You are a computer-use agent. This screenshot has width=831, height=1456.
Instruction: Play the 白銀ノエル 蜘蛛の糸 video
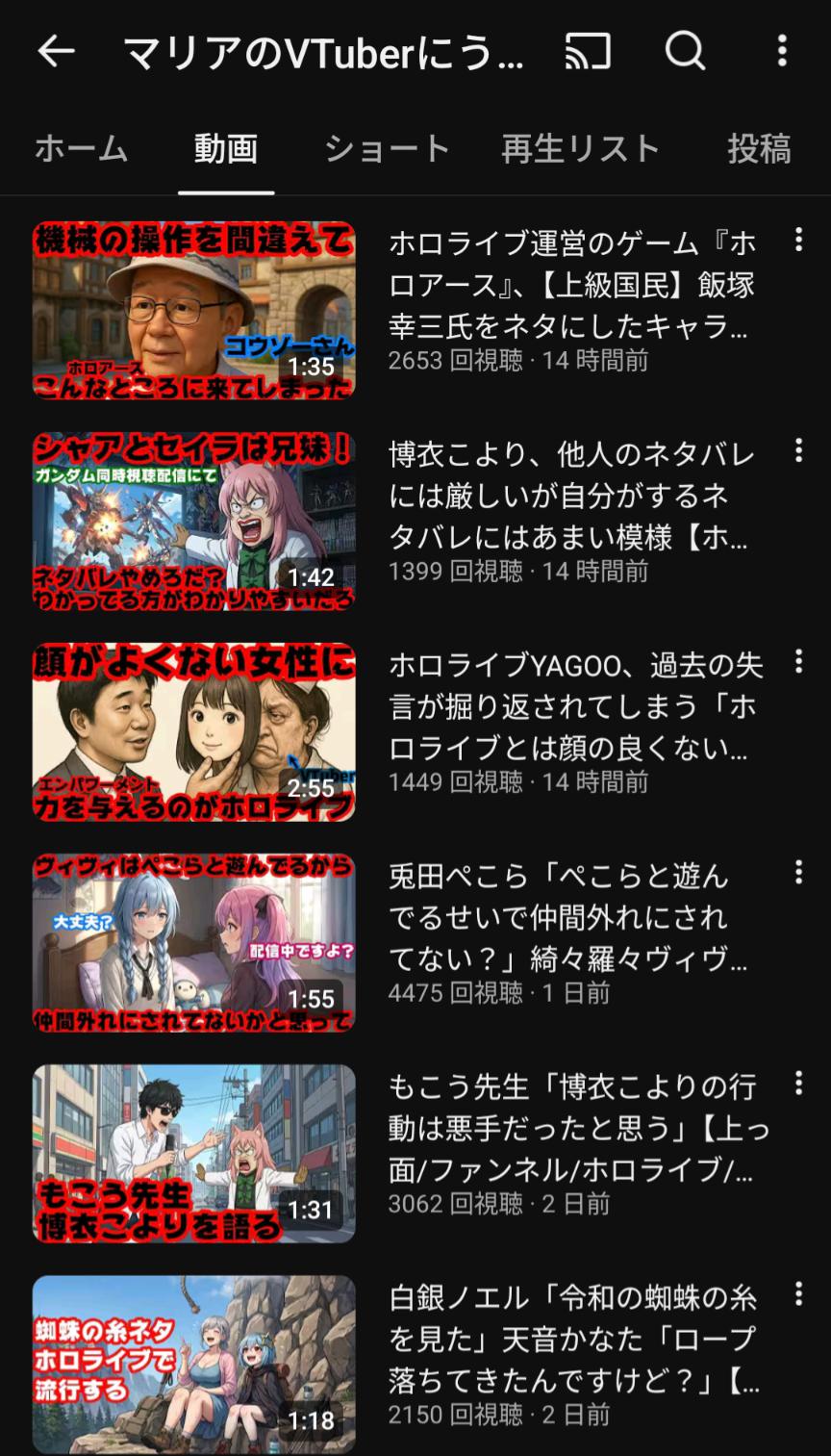coord(193,1364)
